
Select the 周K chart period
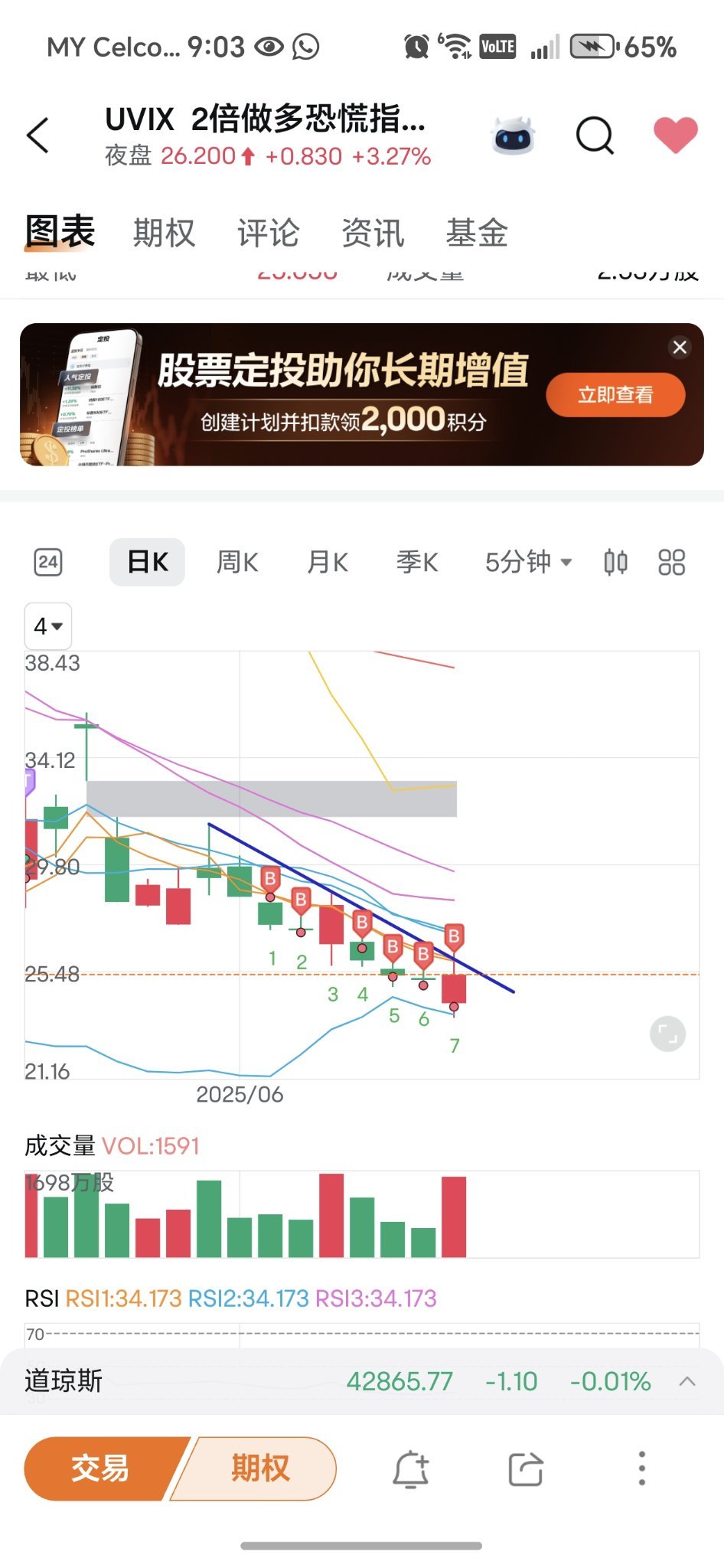(x=237, y=562)
